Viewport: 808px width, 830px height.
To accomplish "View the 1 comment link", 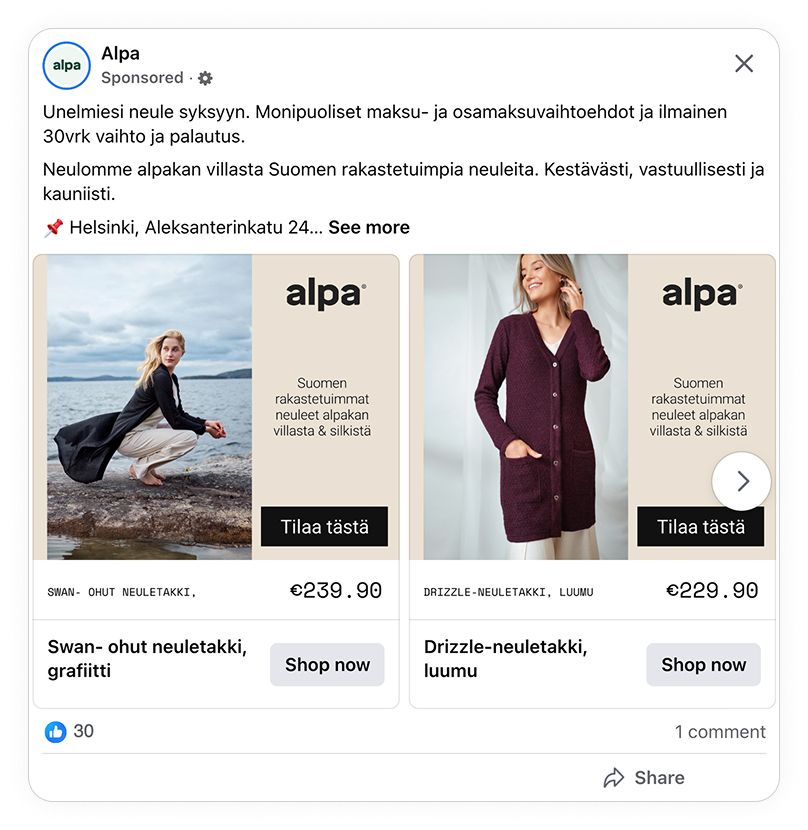I will [721, 732].
